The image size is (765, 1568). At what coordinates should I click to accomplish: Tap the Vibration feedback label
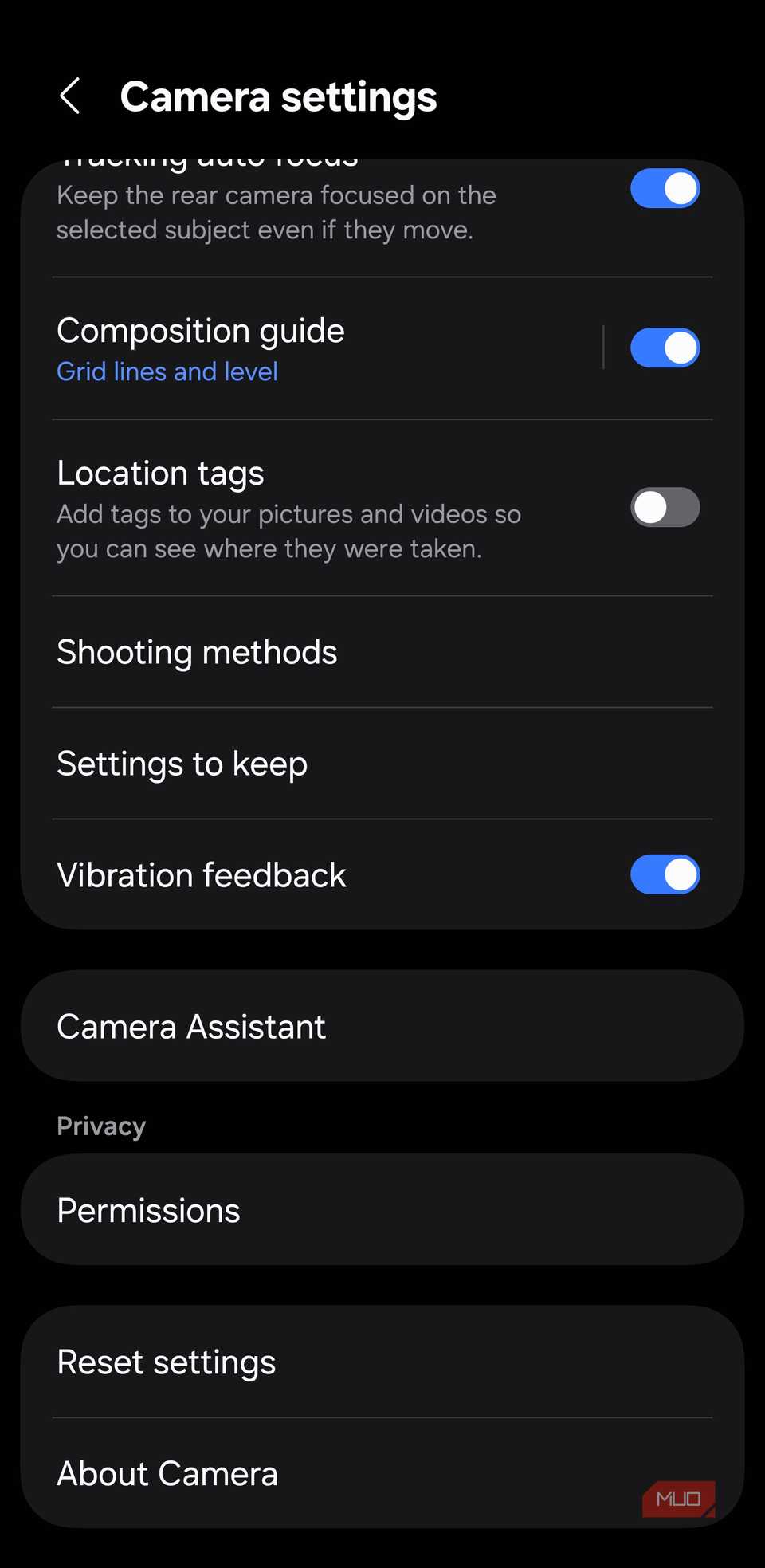201,874
